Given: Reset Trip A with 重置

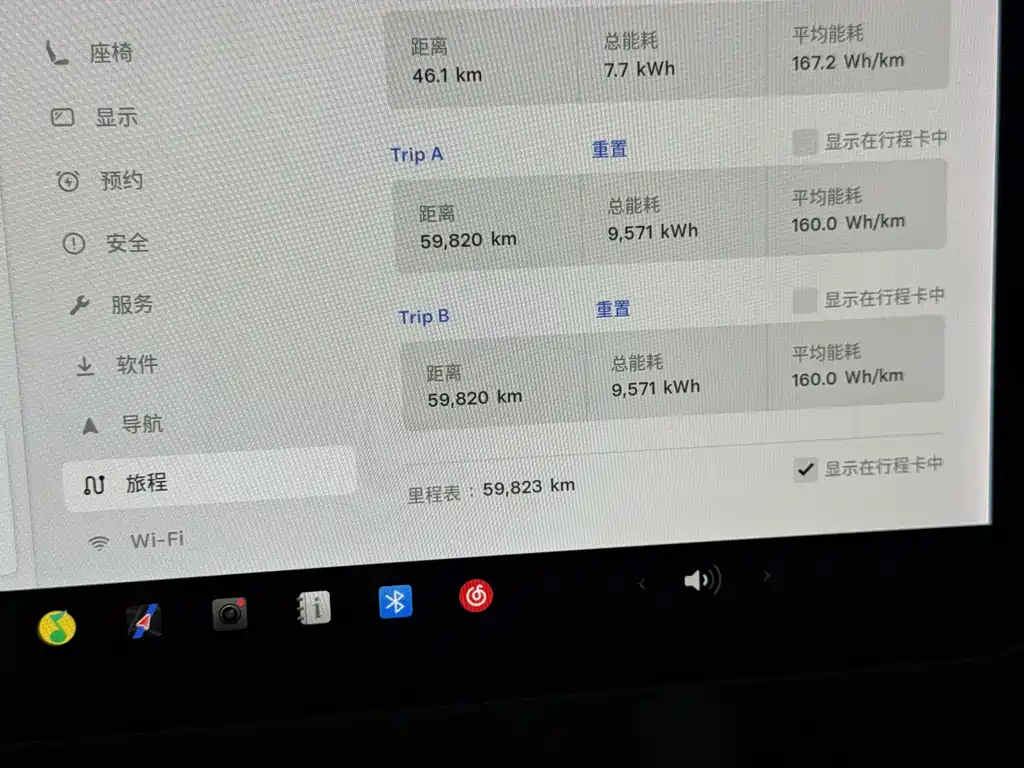Looking at the screenshot, I should (609, 150).
